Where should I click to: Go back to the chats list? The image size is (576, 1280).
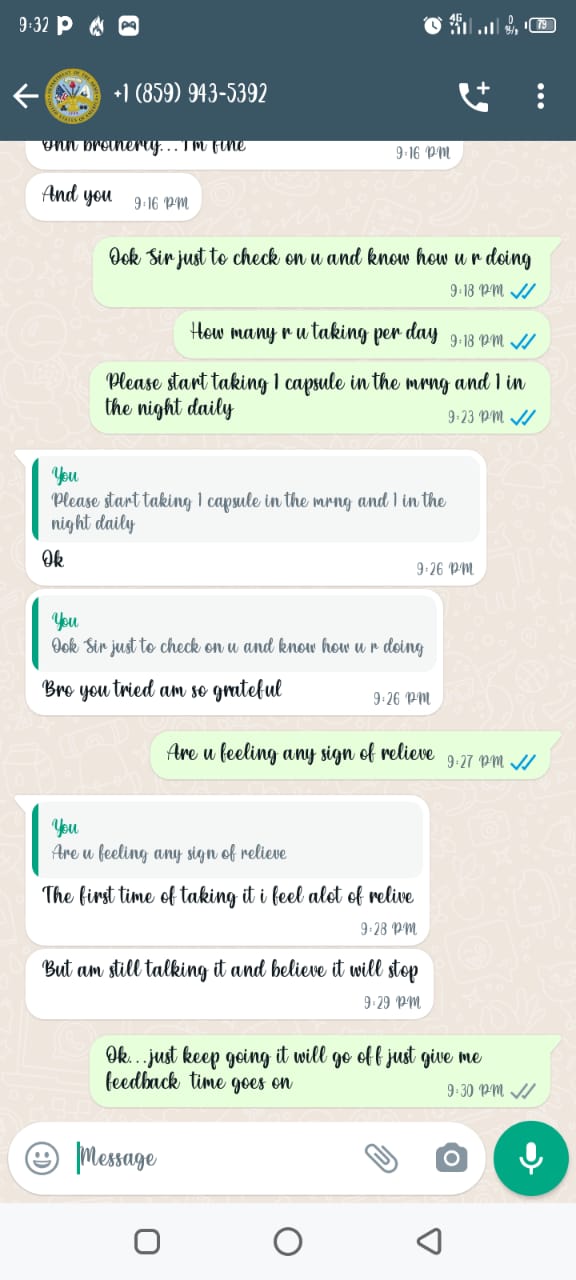click(25, 95)
